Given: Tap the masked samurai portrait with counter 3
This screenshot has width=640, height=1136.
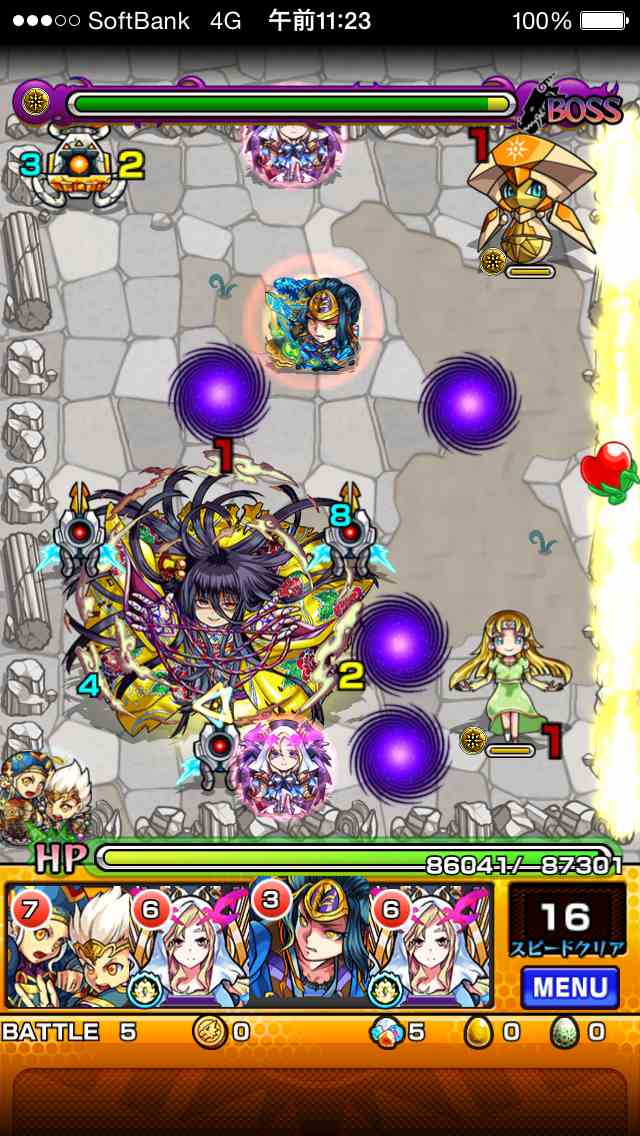Looking at the screenshot, I should (x=315, y=945).
